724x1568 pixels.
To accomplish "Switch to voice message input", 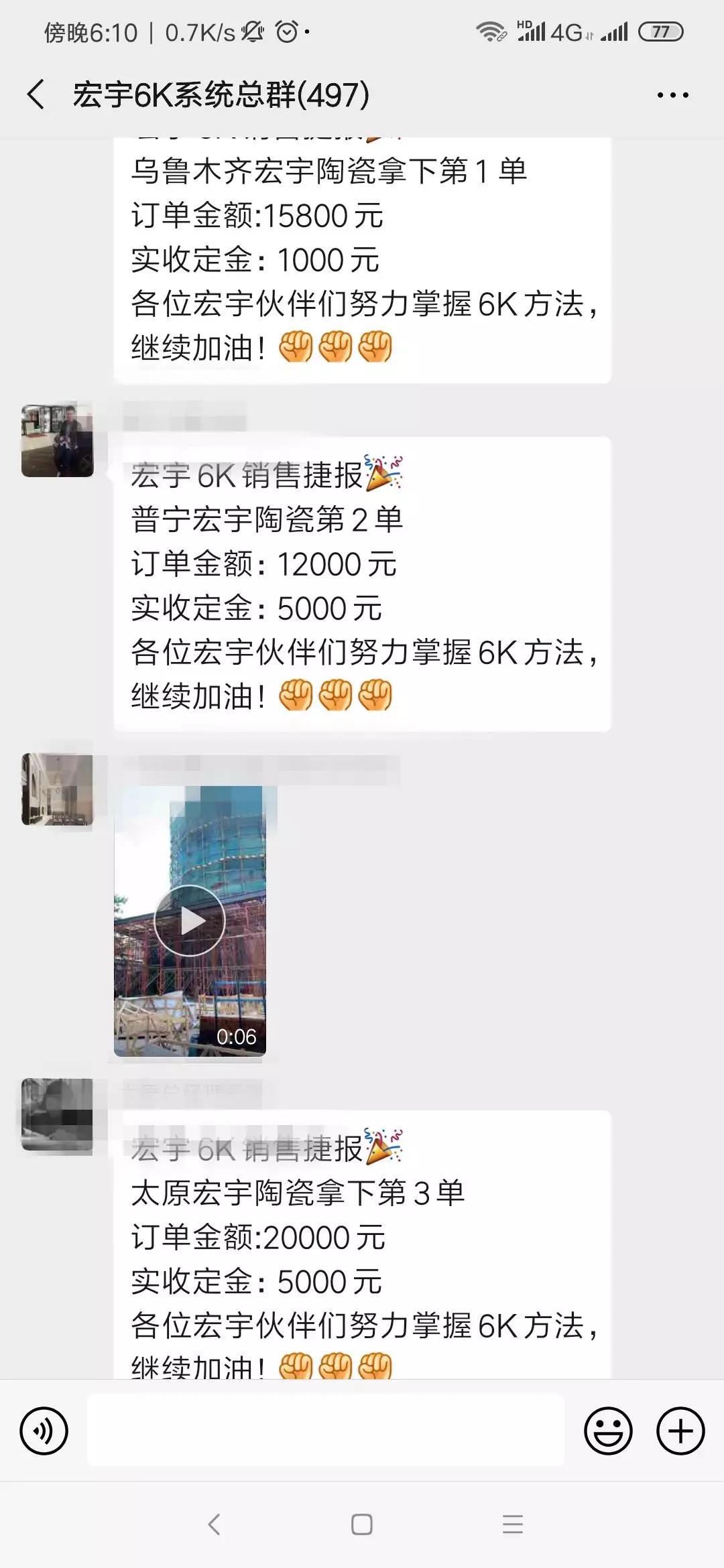I will [x=44, y=1431].
